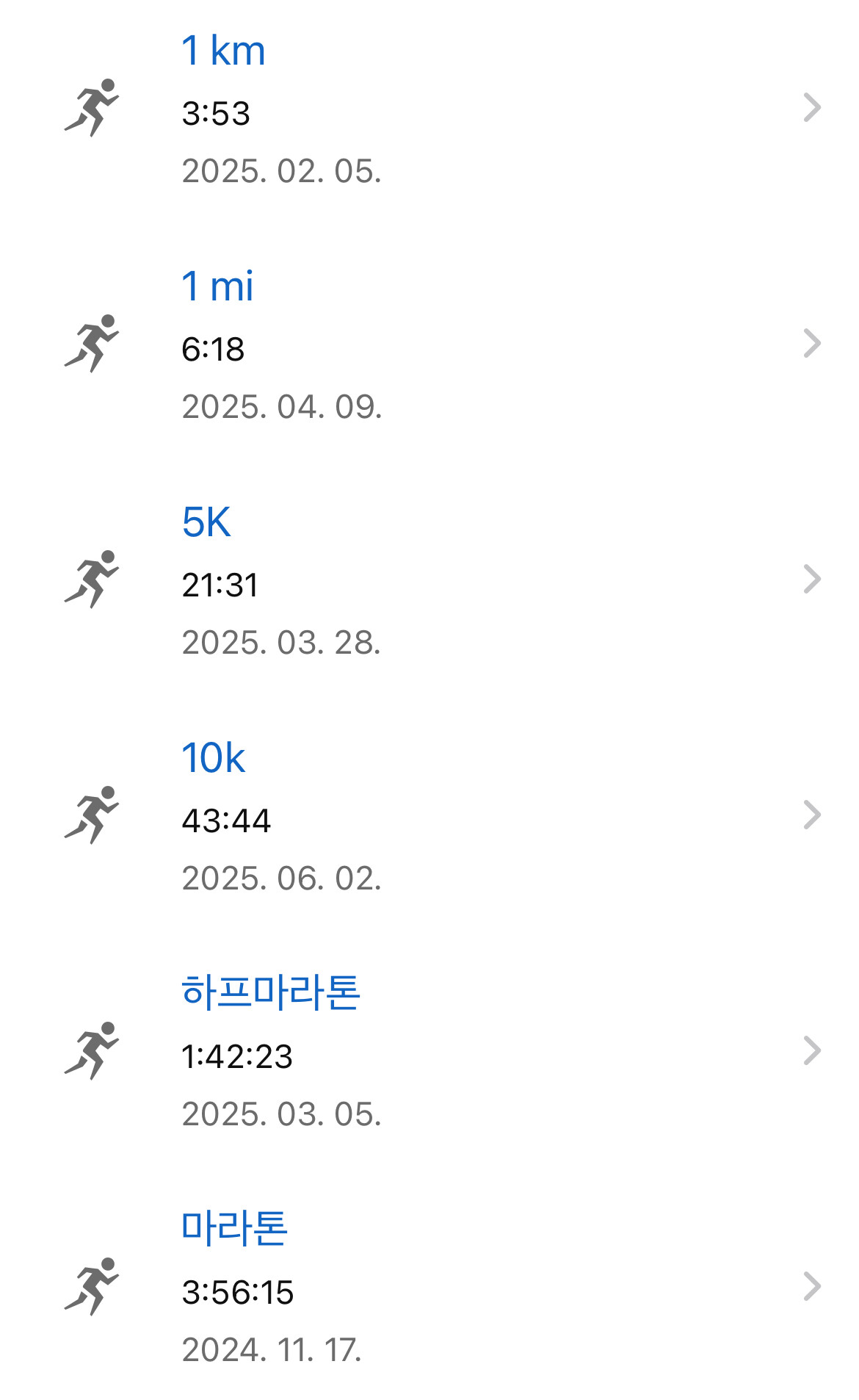859x1400 pixels.
Task: View the 마라톤 record of 3:56:15
Action: click(x=429, y=1288)
